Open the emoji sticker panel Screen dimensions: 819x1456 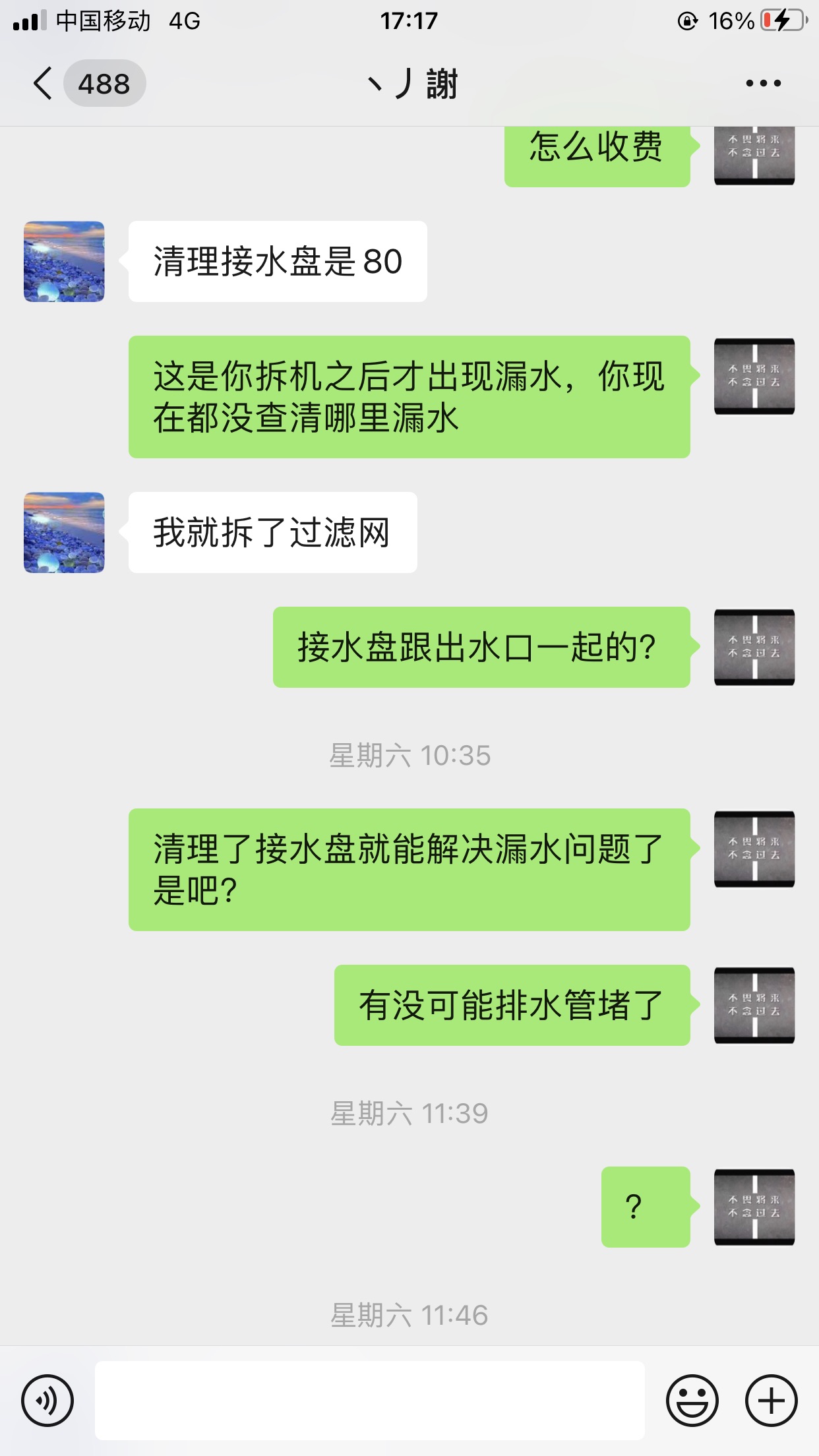(692, 1401)
